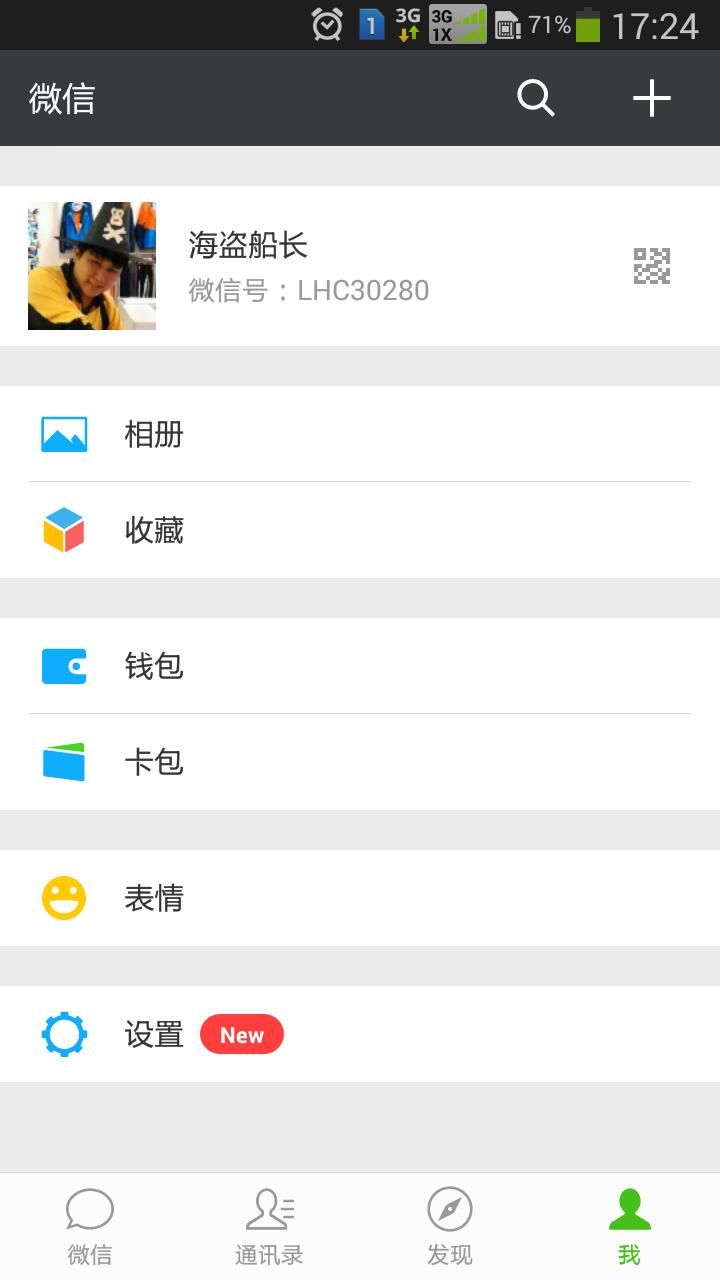Open the 卡包 card pack
Screen dimensions: 720x1280
click(x=360, y=762)
